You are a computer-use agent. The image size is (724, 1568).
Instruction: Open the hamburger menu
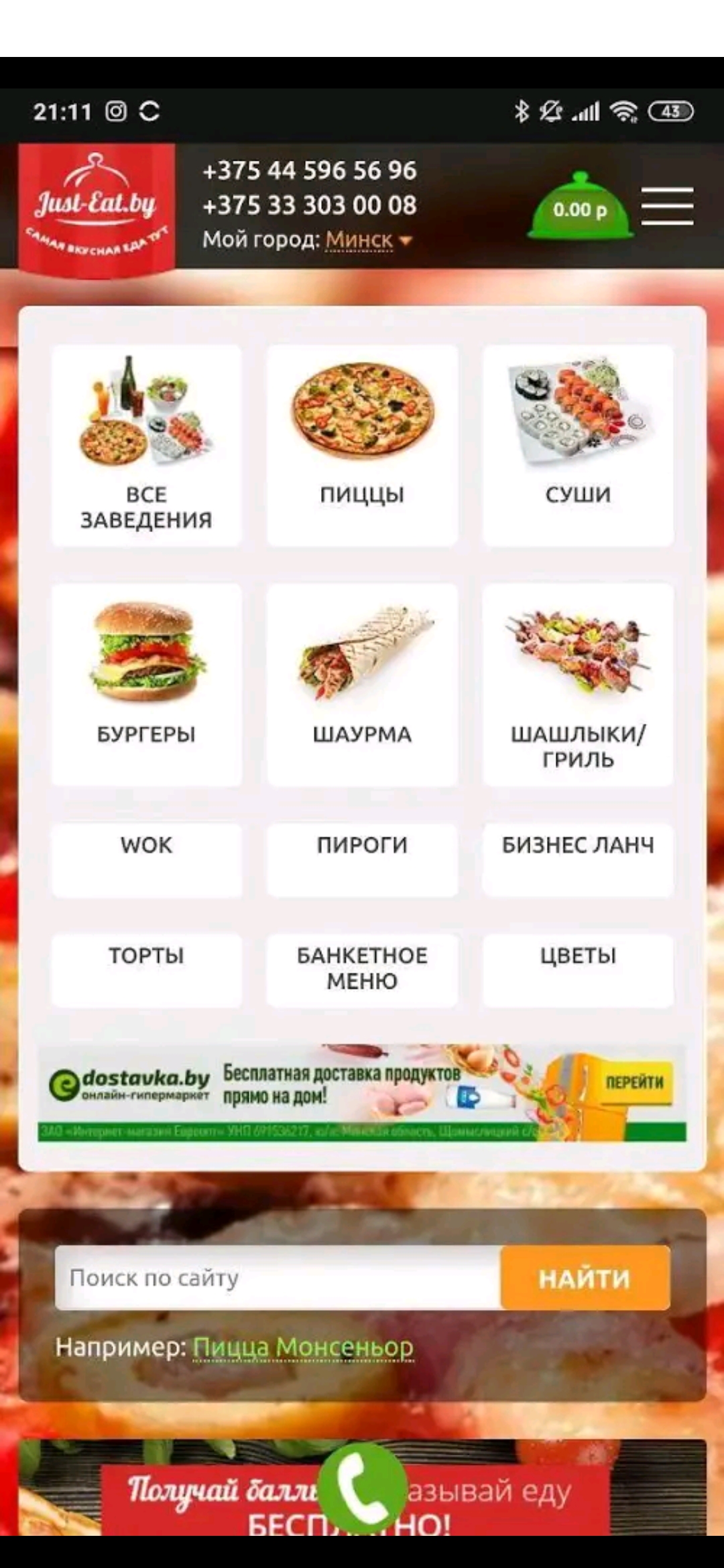667,206
